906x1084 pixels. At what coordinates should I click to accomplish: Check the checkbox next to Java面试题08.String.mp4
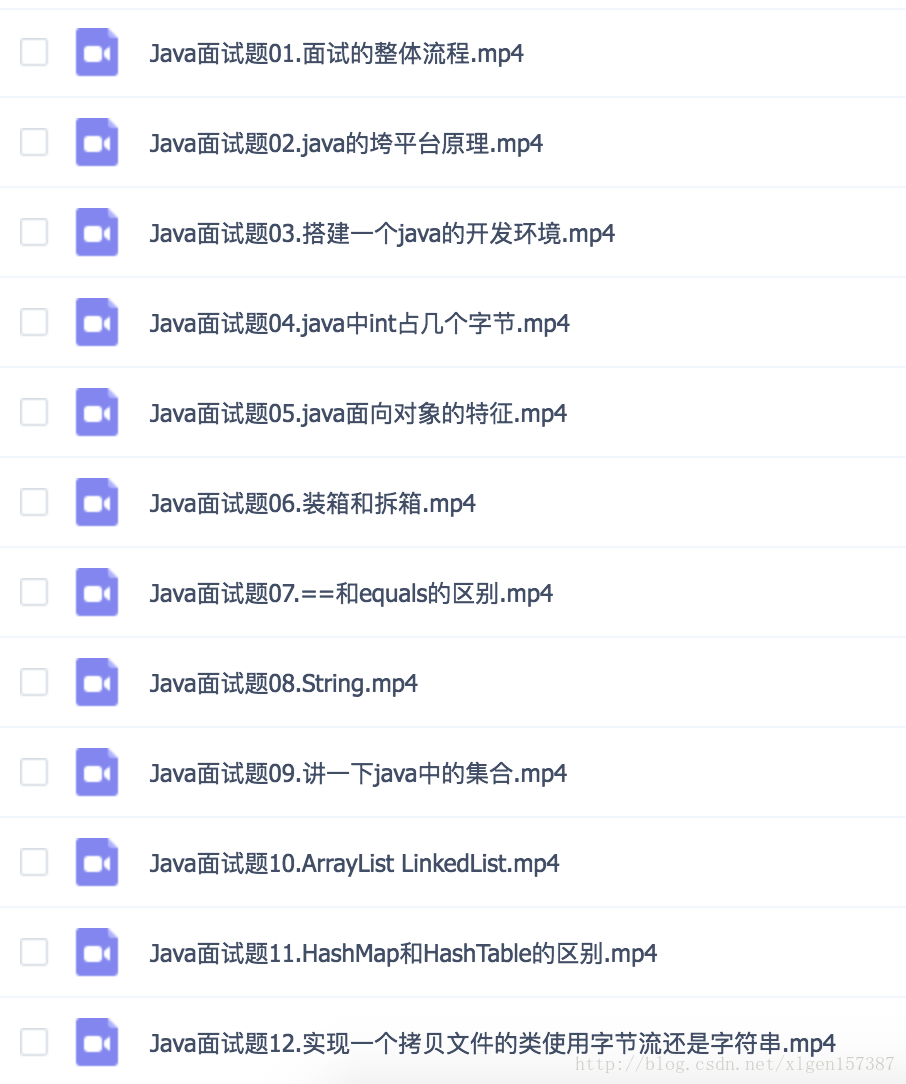(x=34, y=682)
